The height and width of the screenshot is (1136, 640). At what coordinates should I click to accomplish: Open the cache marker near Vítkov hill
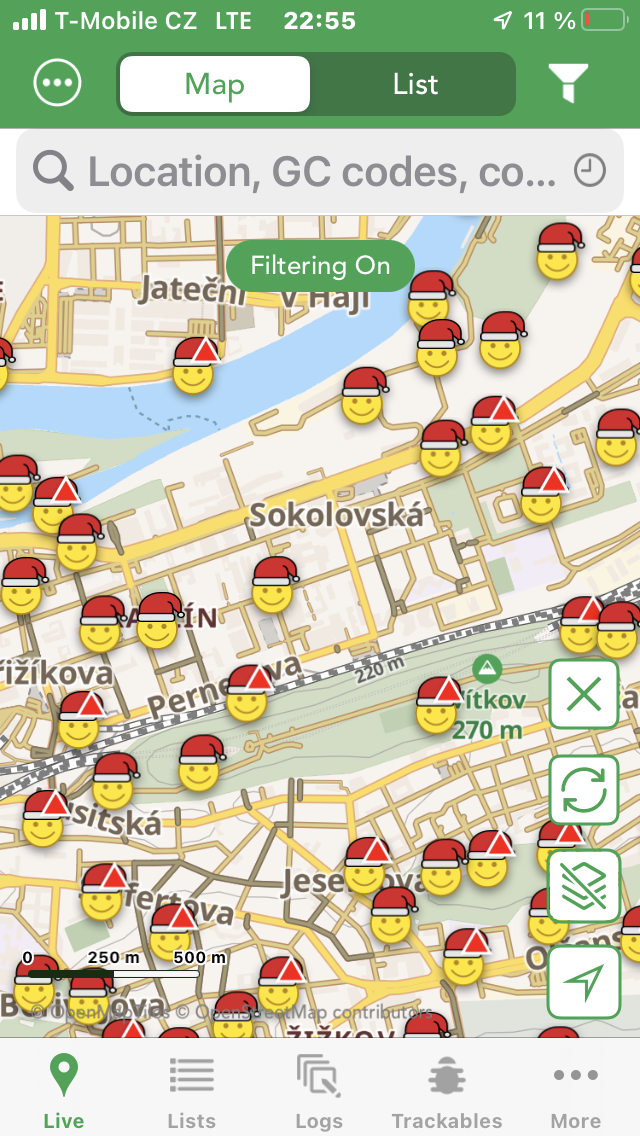coord(438,705)
